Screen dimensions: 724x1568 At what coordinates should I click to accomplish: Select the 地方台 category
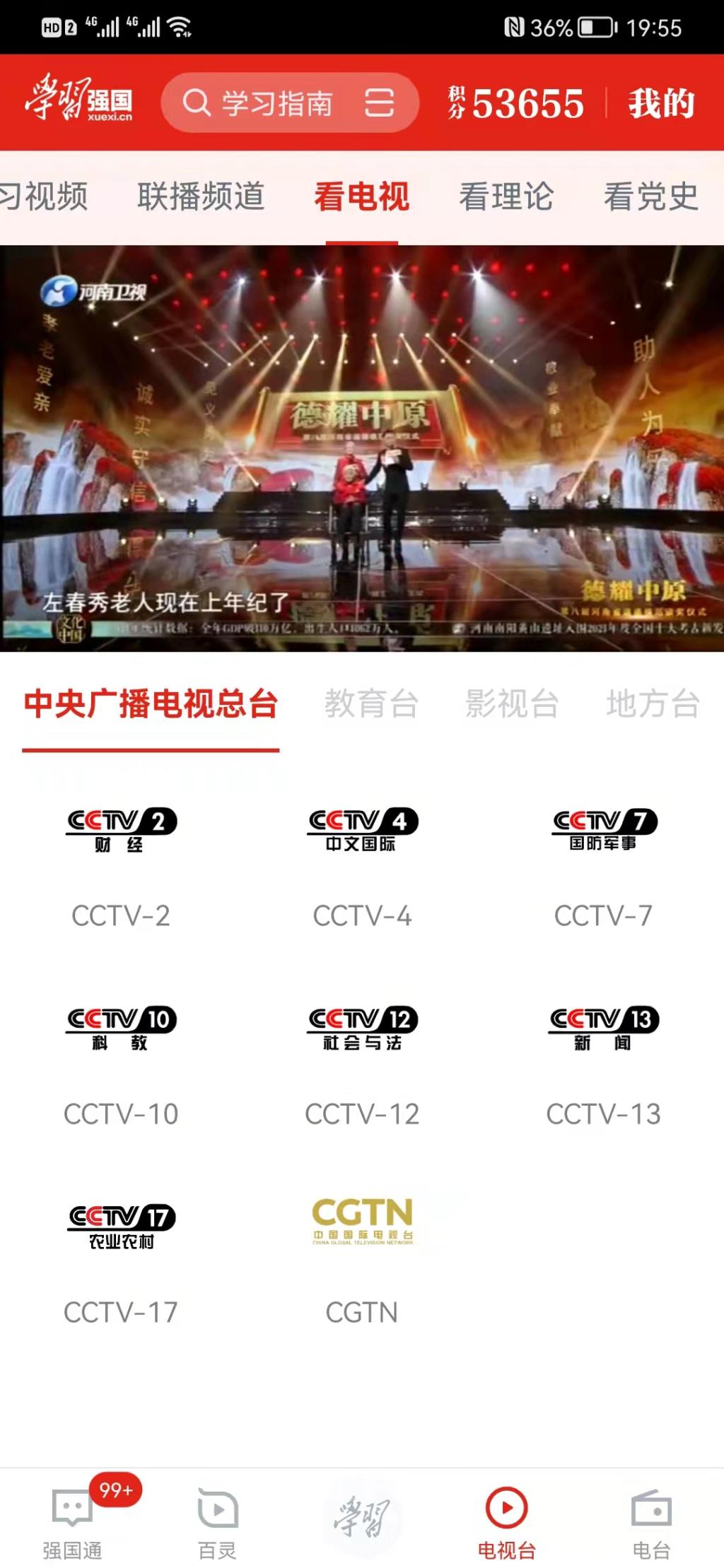click(653, 704)
